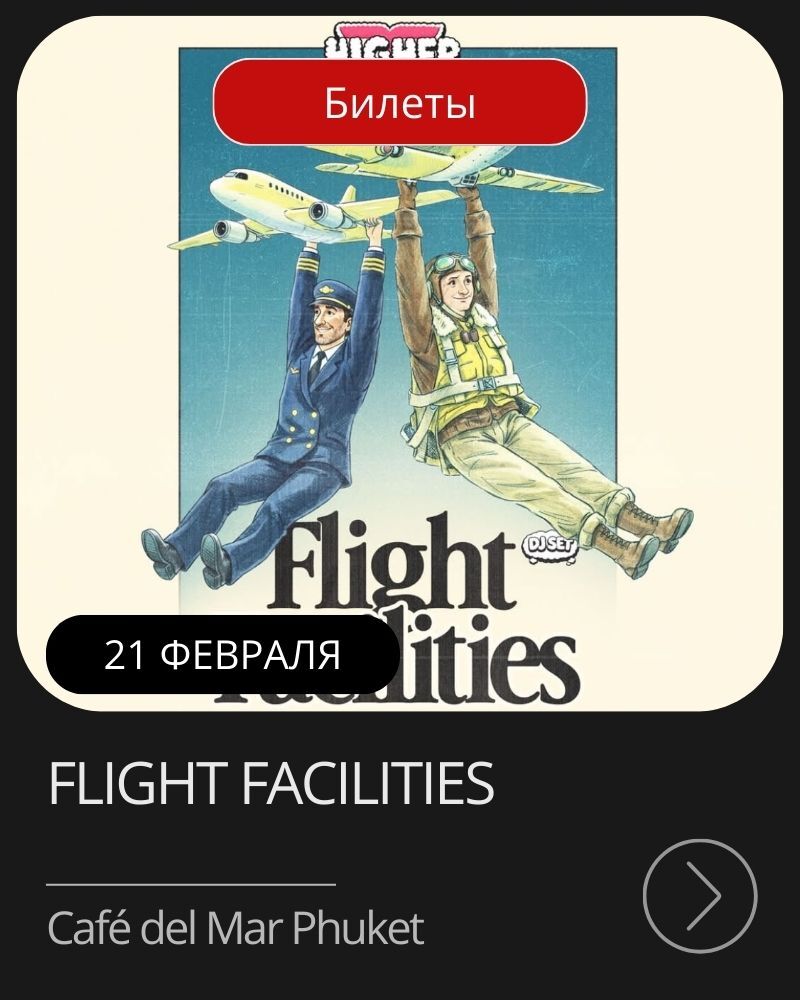Tap the circled arrow to open the event
800x1000 pixels.
[700, 895]
